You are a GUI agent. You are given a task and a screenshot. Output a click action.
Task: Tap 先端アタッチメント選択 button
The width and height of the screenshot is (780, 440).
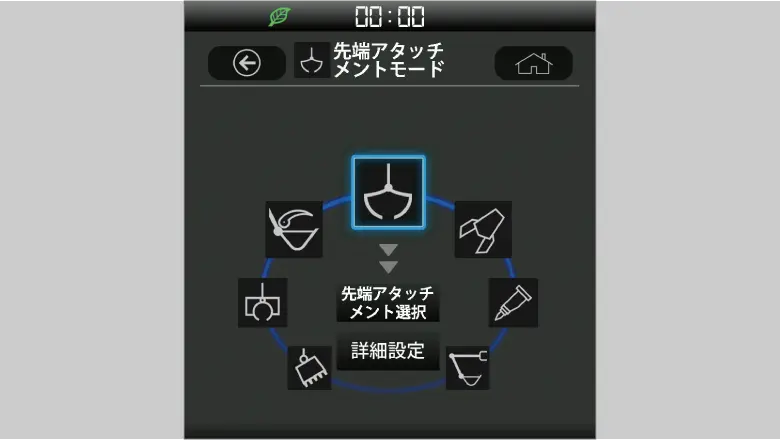coord(388,303)
